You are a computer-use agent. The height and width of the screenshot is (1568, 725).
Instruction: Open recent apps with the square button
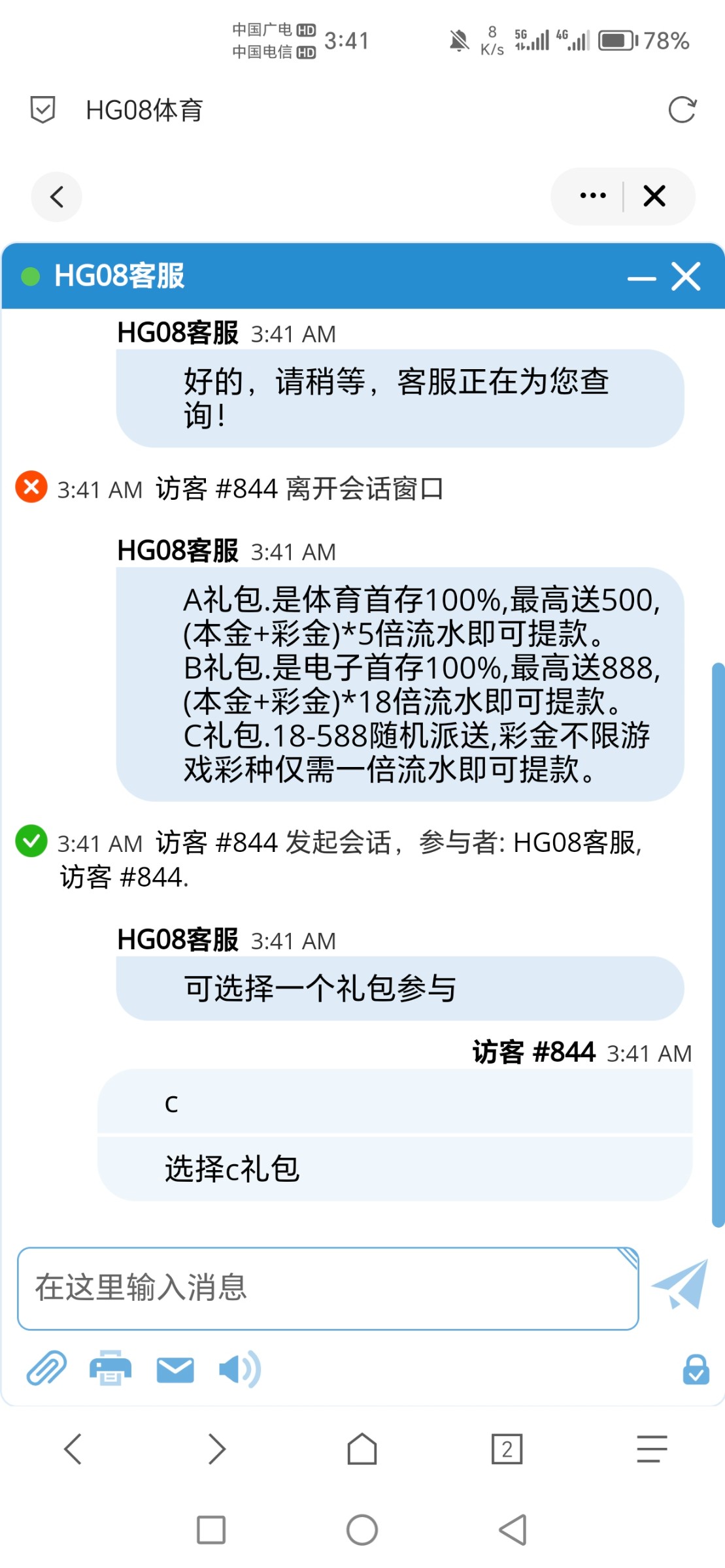tap(211, 1529)
